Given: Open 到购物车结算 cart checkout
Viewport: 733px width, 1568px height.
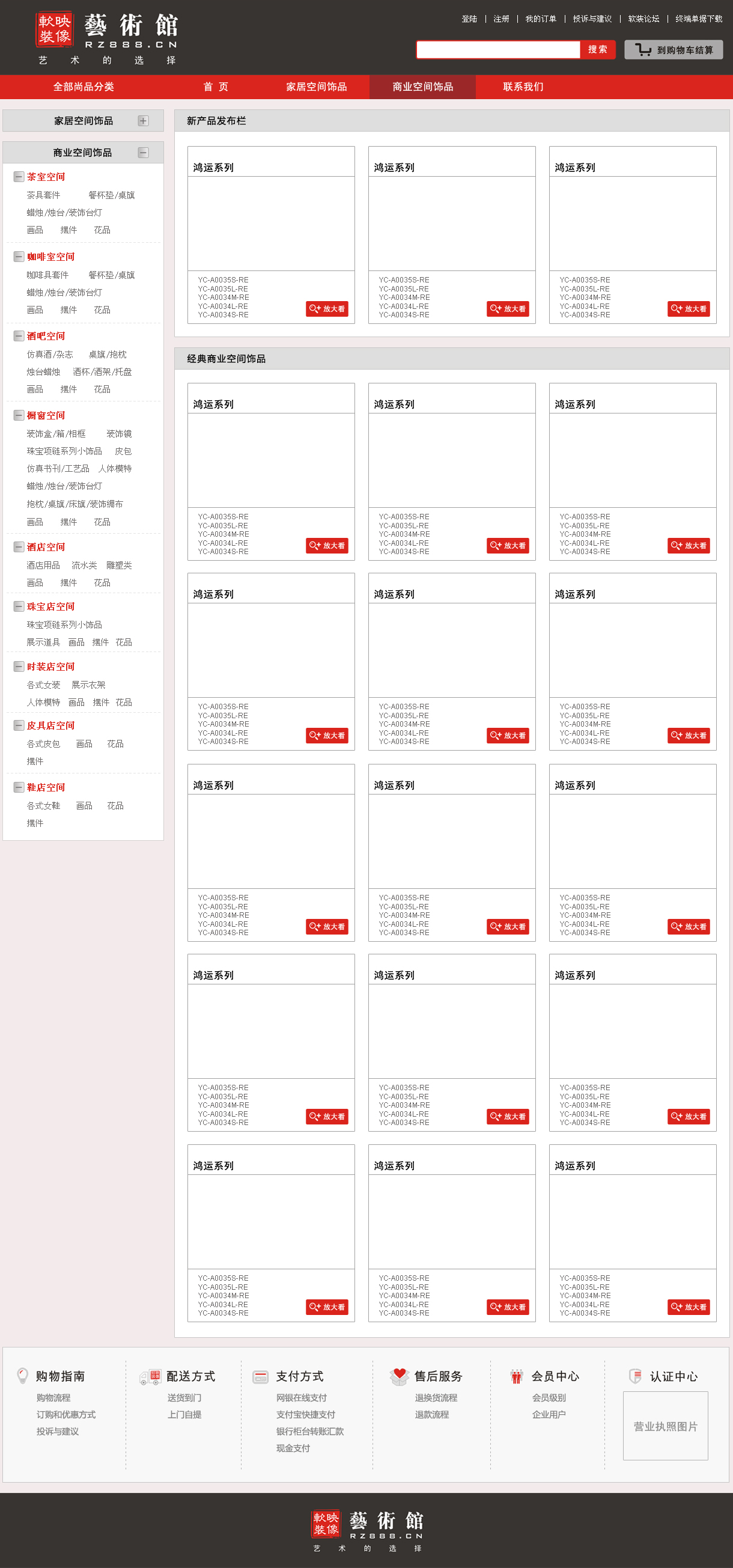Looking at the screenshot, I should tap(674, 50).
